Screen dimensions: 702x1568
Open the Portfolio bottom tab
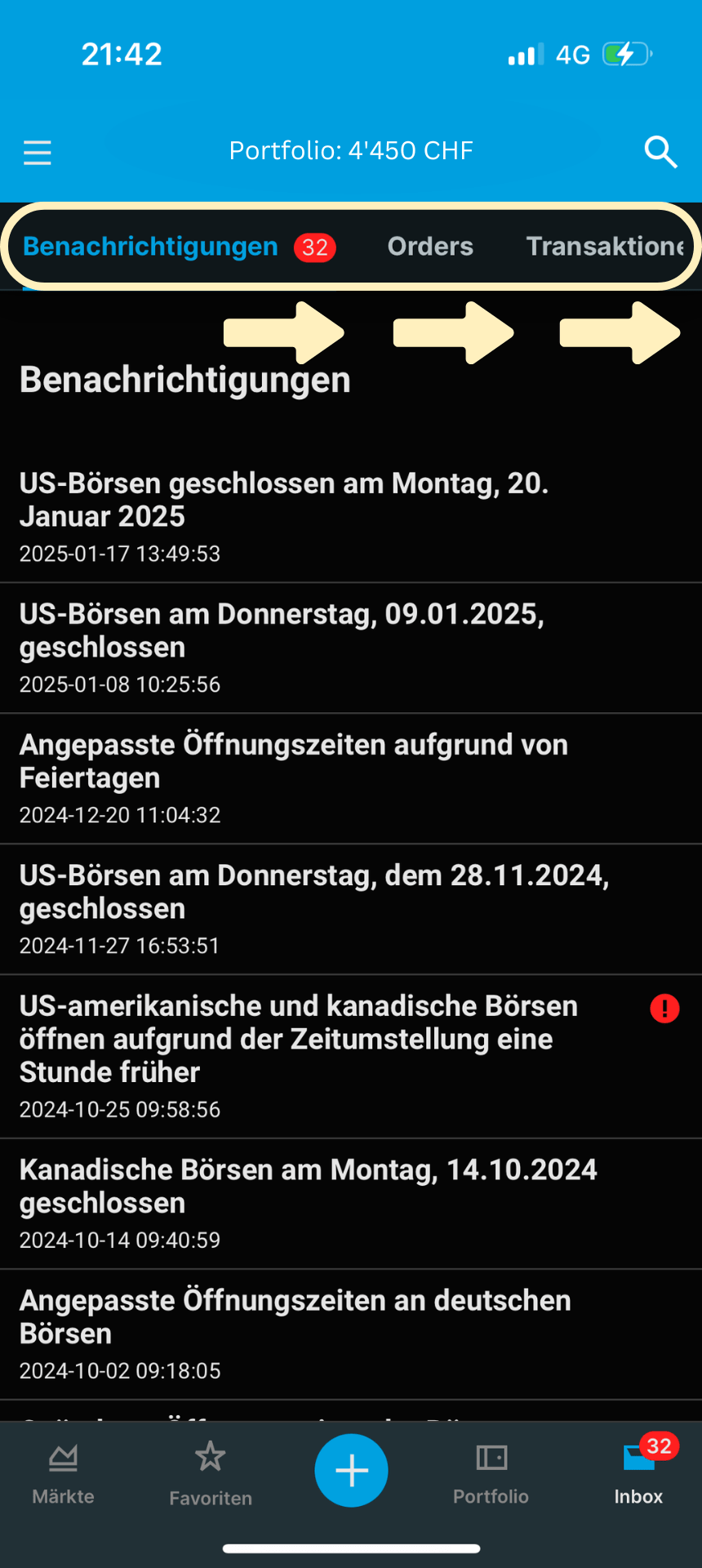(x=491, y=1474)
